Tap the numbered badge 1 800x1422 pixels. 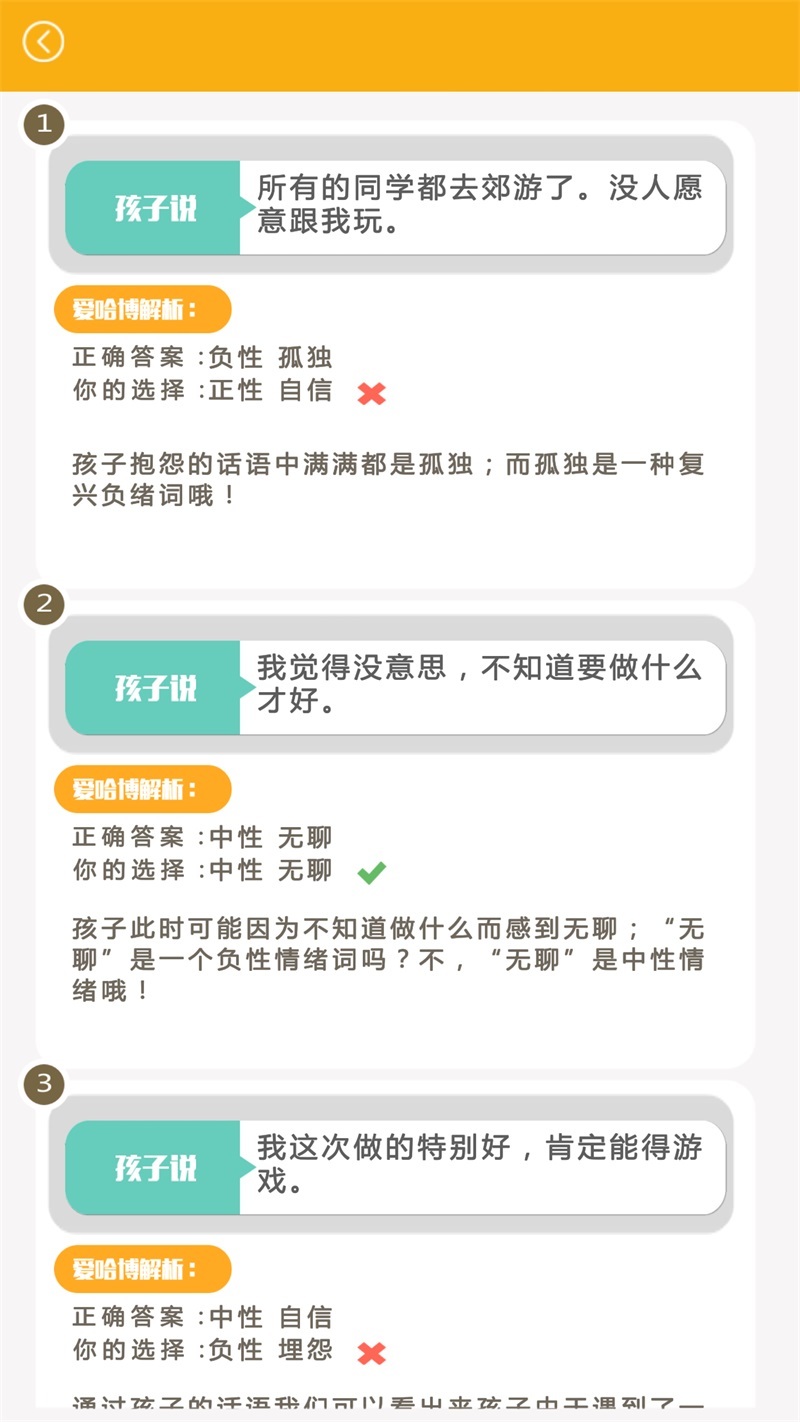(x=42, y=124)
